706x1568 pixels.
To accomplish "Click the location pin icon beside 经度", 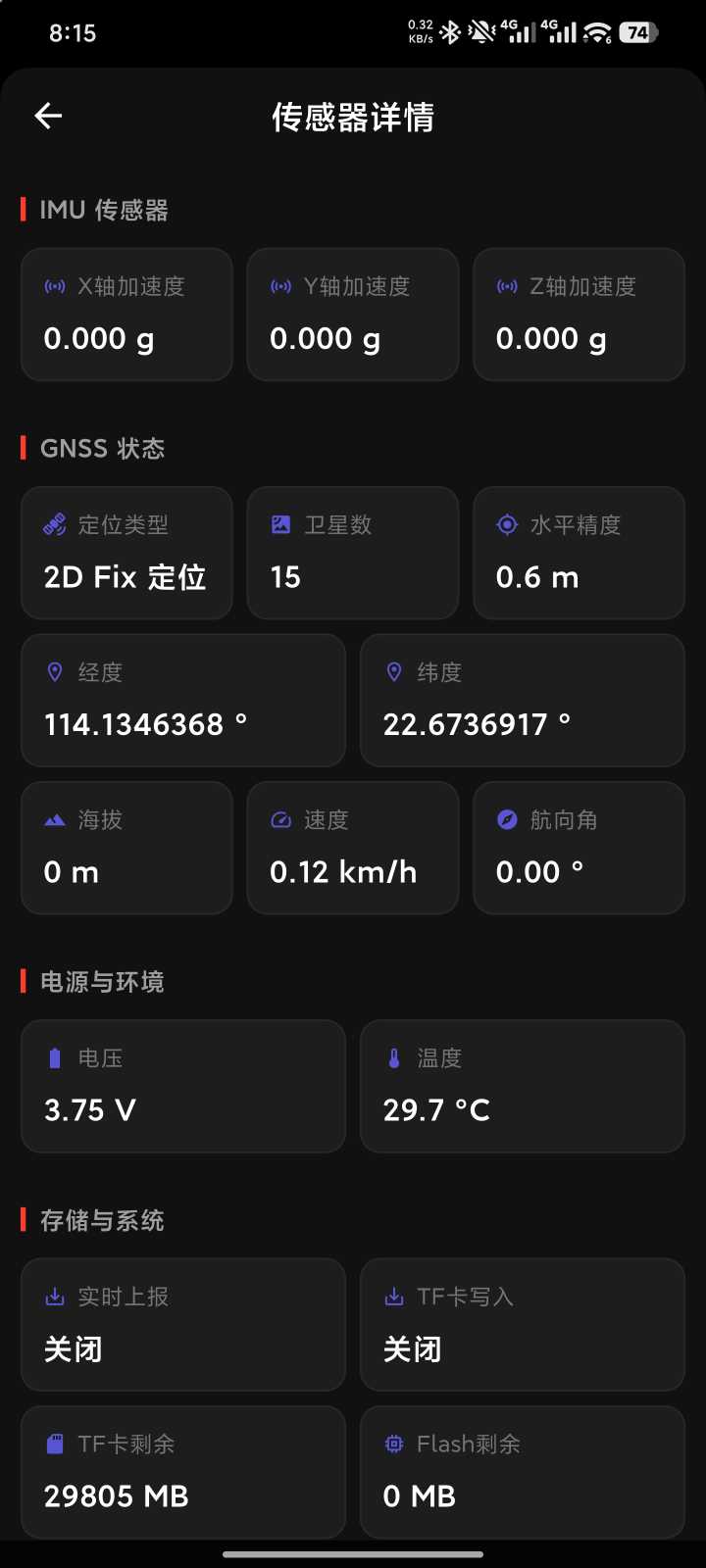I will (x=54, y=671).
